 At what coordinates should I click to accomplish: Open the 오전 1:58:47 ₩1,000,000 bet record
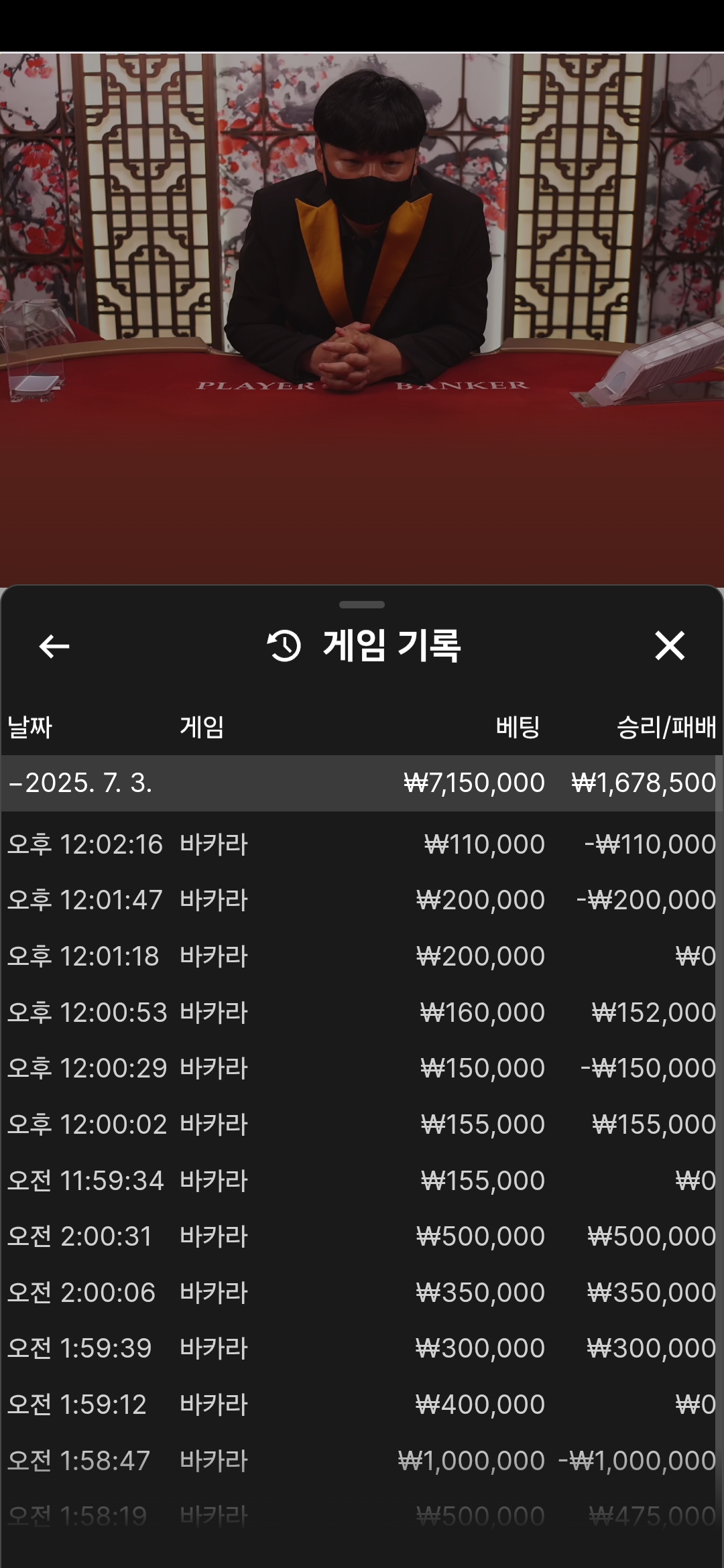(x=362, y=1461)
